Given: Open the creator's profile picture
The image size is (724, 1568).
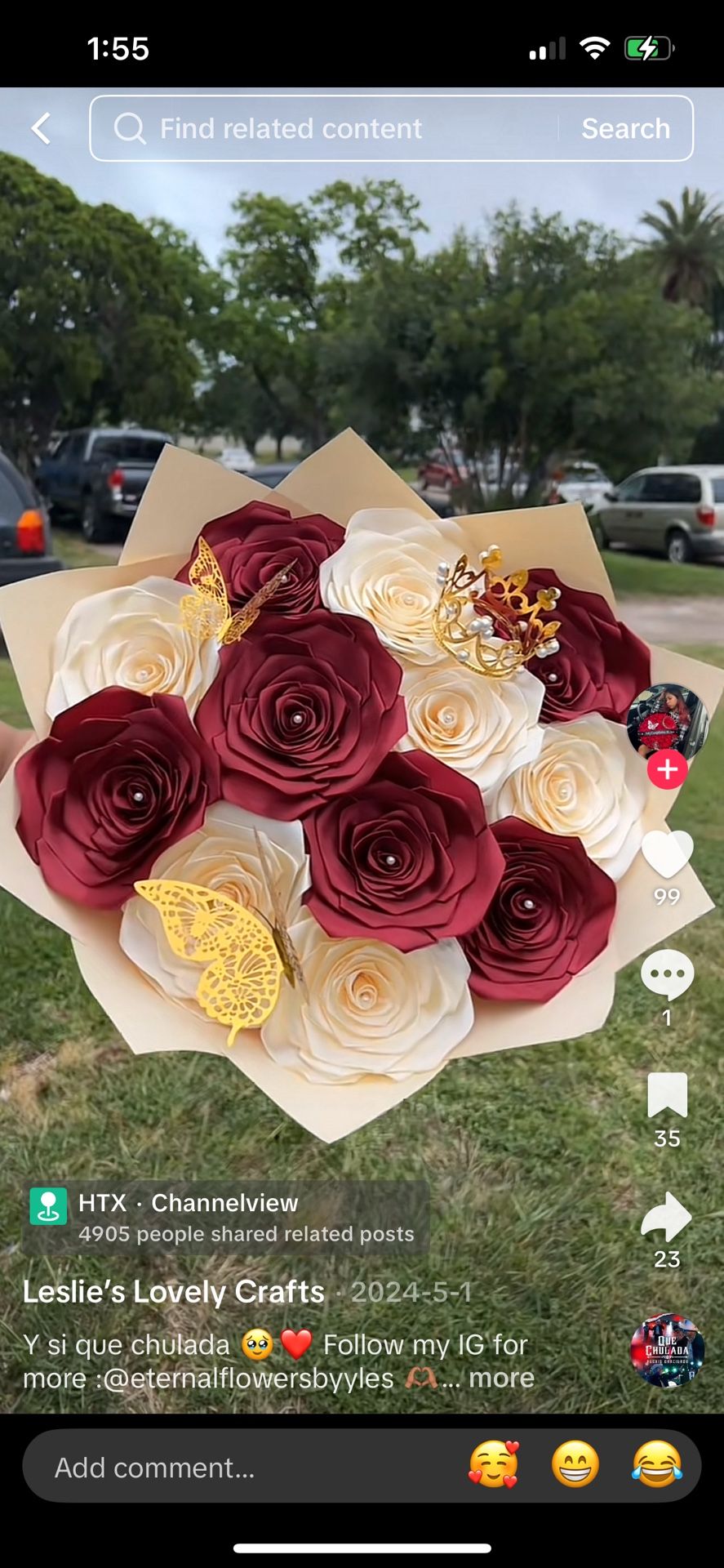Looking at the screenshot, I should [666, 722].
